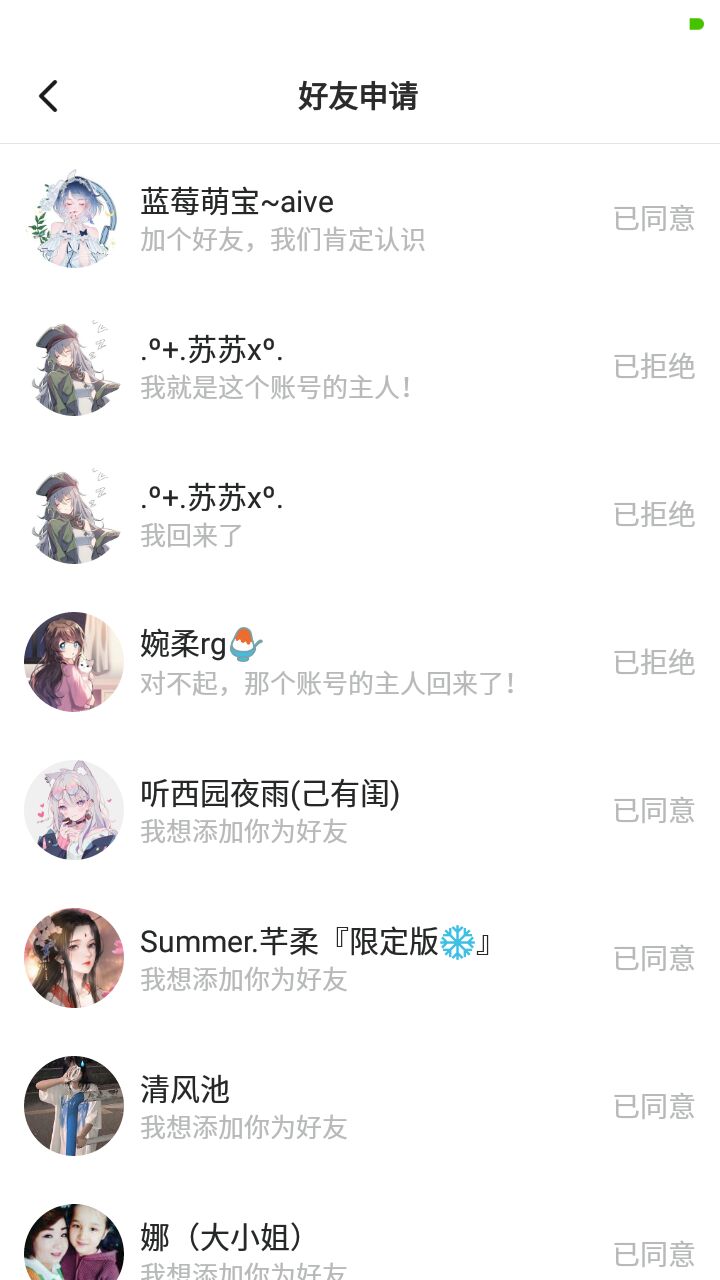Image resolution: width=720 pixels, height=1280 pixels.
Task: Open the friend request from 蓝莓萌宝~aive
Action: coord(360,218)
